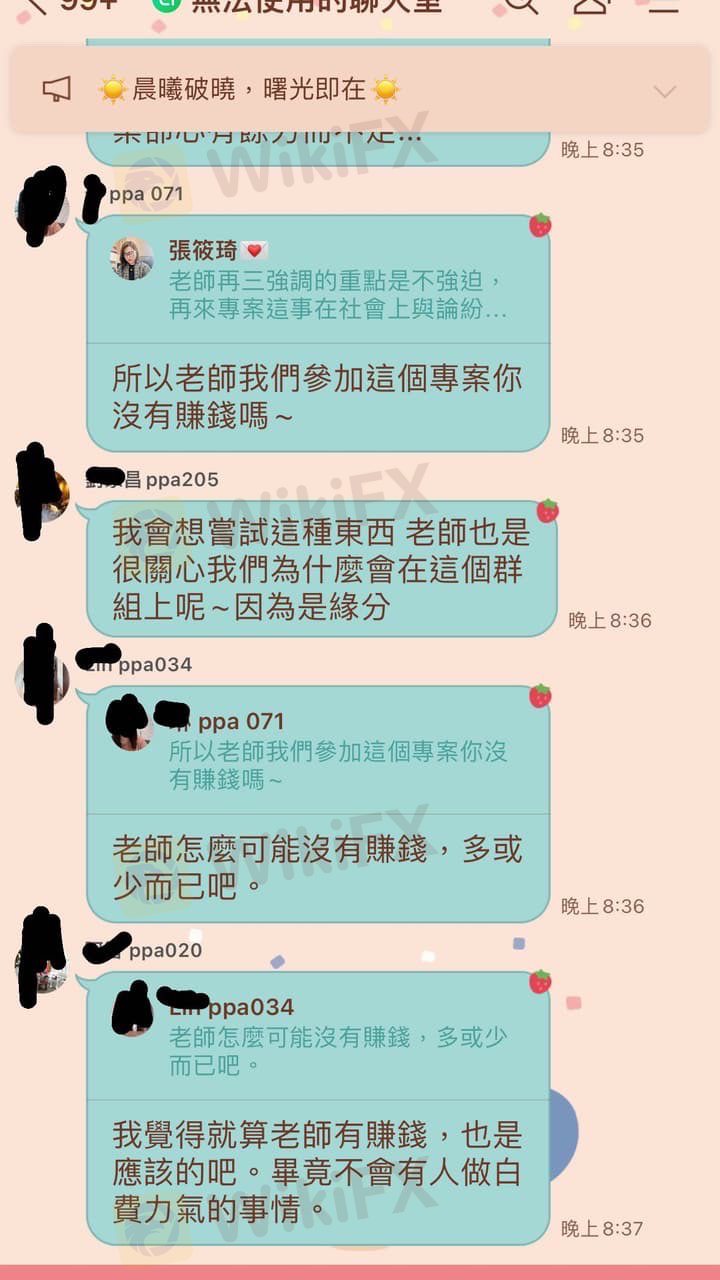View profile avatar of ppa205 sender
Viewport: 720px width, 1280px height.
pyautogui.click(x=42, y=495)
